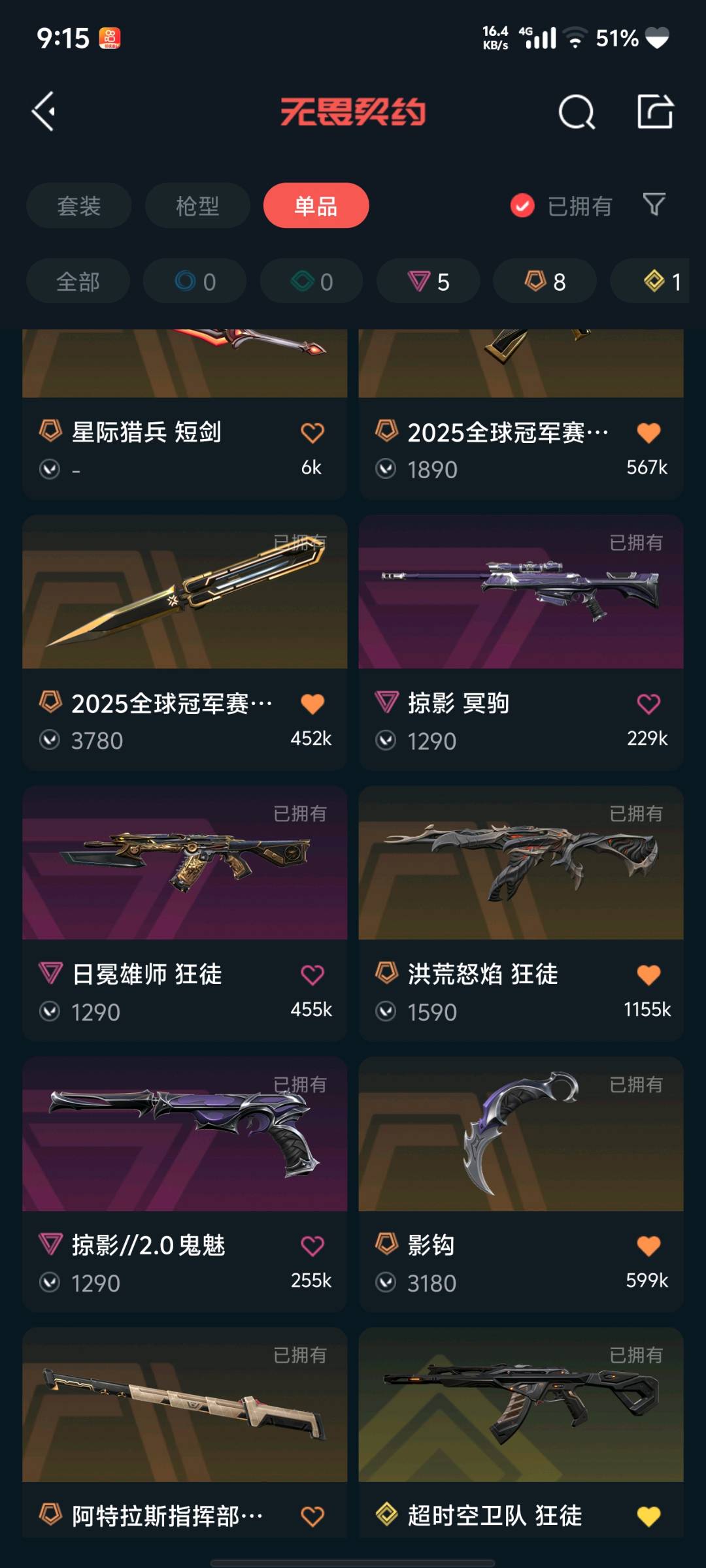Like the 星际猎兵 短剑 skin
The image size is (706, 1568).
click(x=312, y=433)
